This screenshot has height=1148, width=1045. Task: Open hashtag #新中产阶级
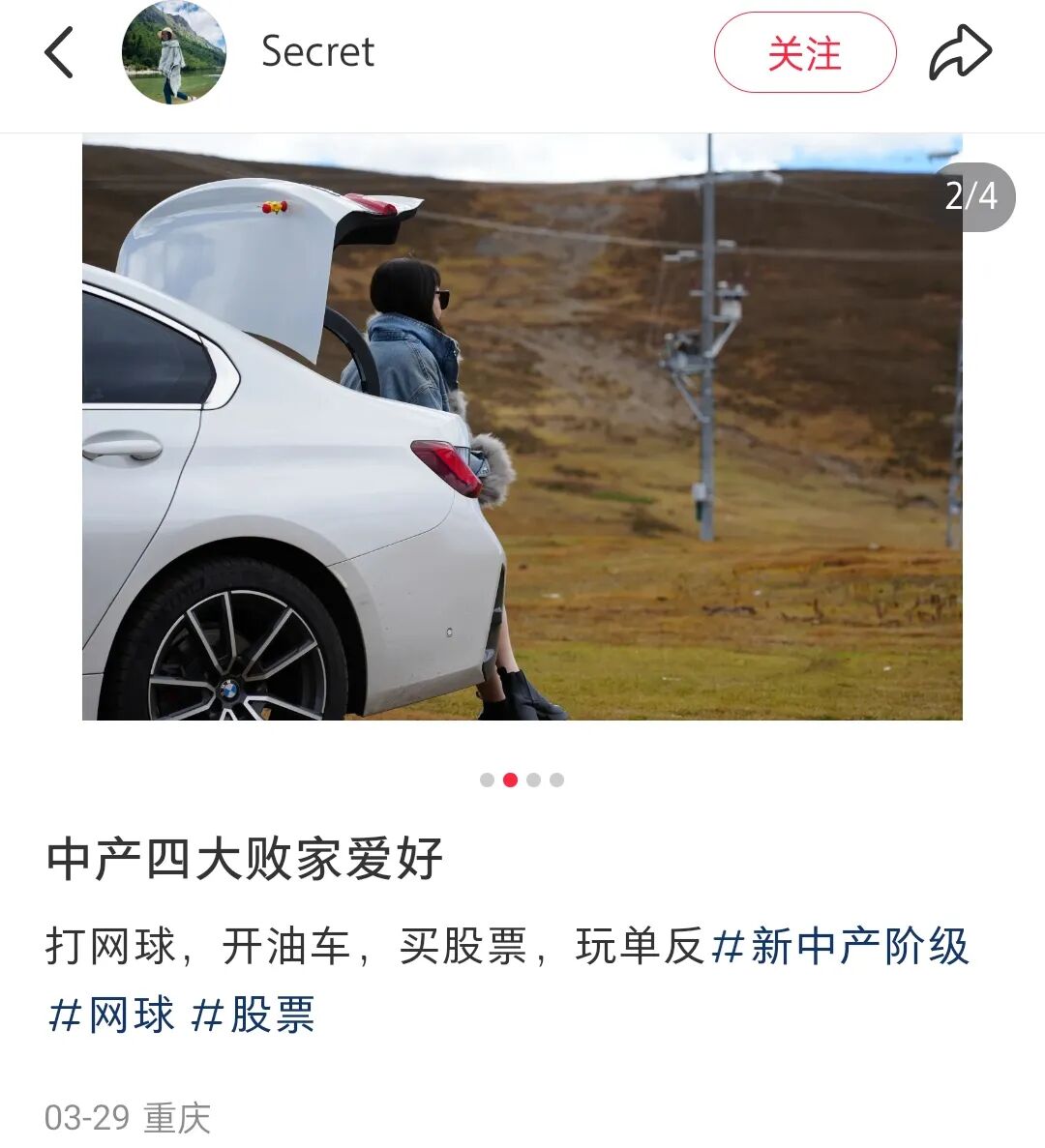[x=840, y=946]
